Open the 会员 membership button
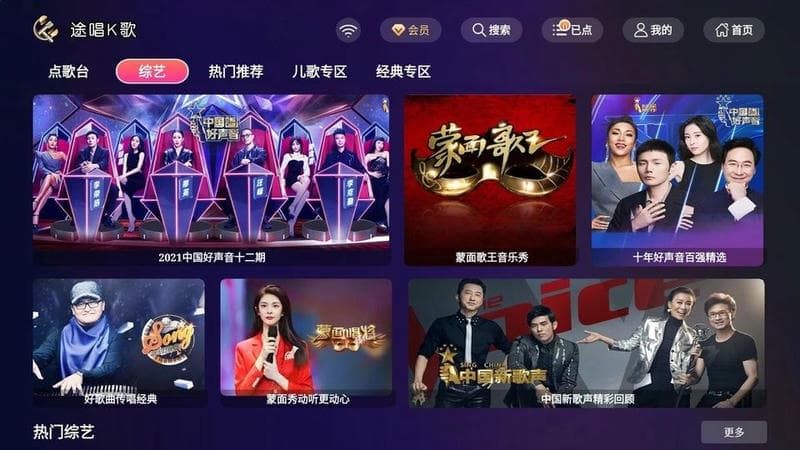Viewport: 800px width, 450px height. click(410, 30)
